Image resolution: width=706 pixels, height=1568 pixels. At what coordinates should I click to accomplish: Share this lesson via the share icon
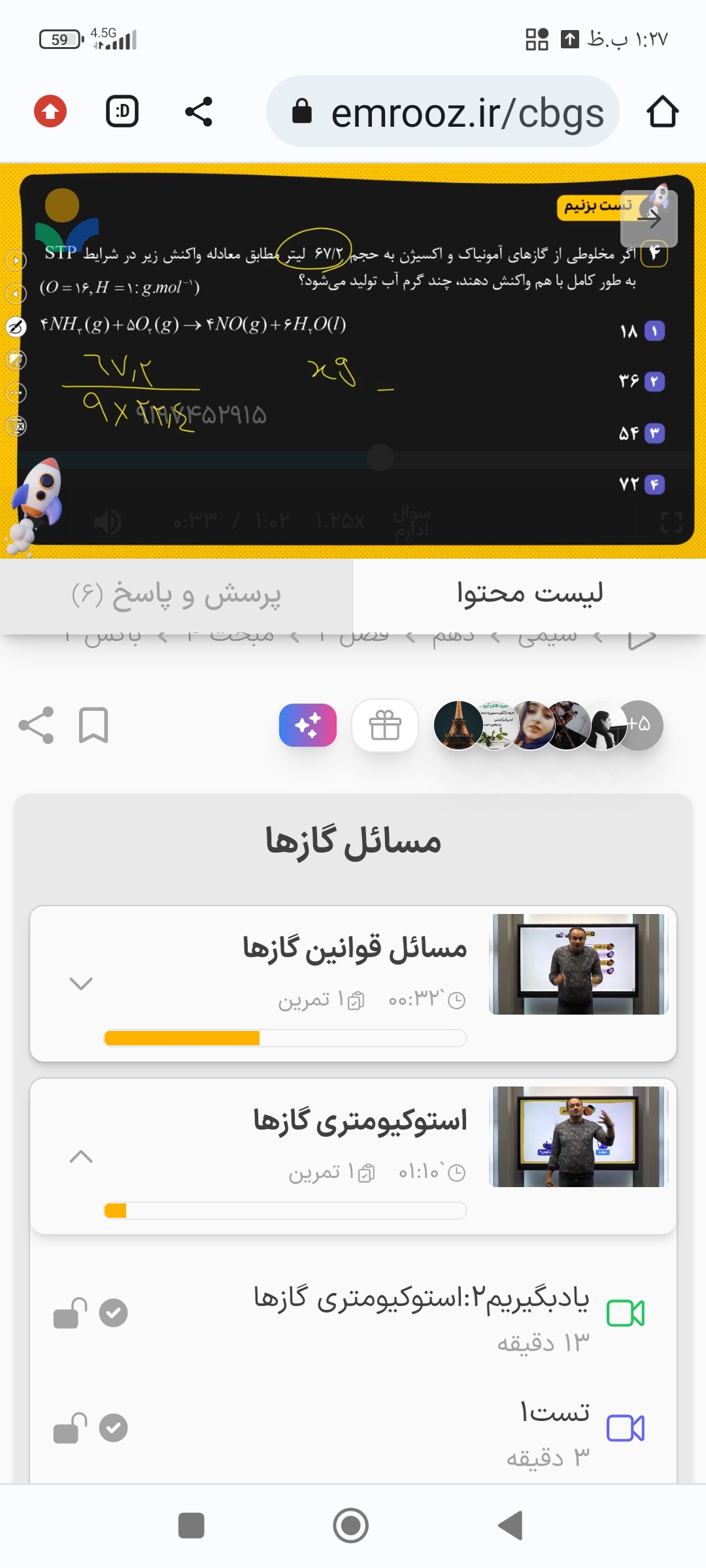pyautogui.click(x=37, y=725)
